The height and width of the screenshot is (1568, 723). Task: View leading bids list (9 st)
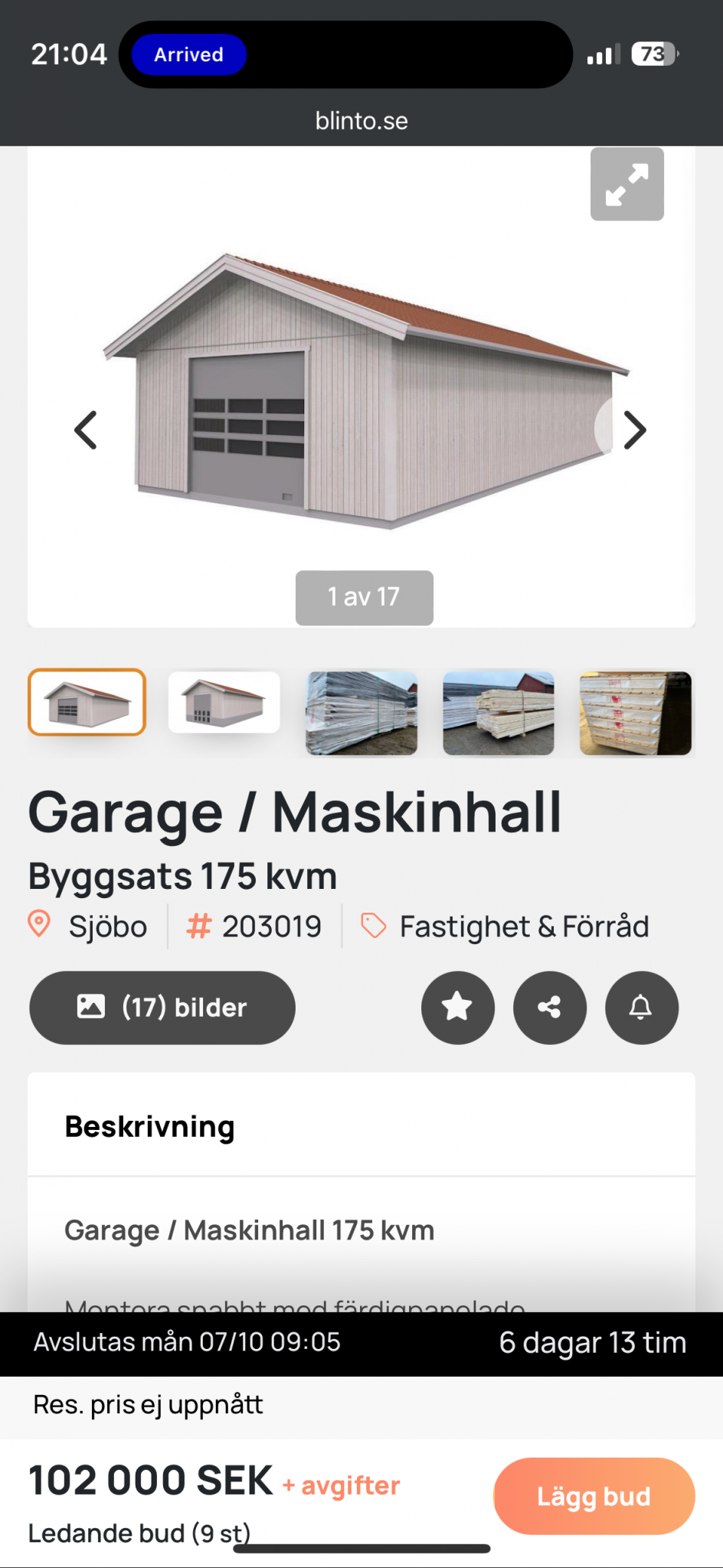point(139,1534)
